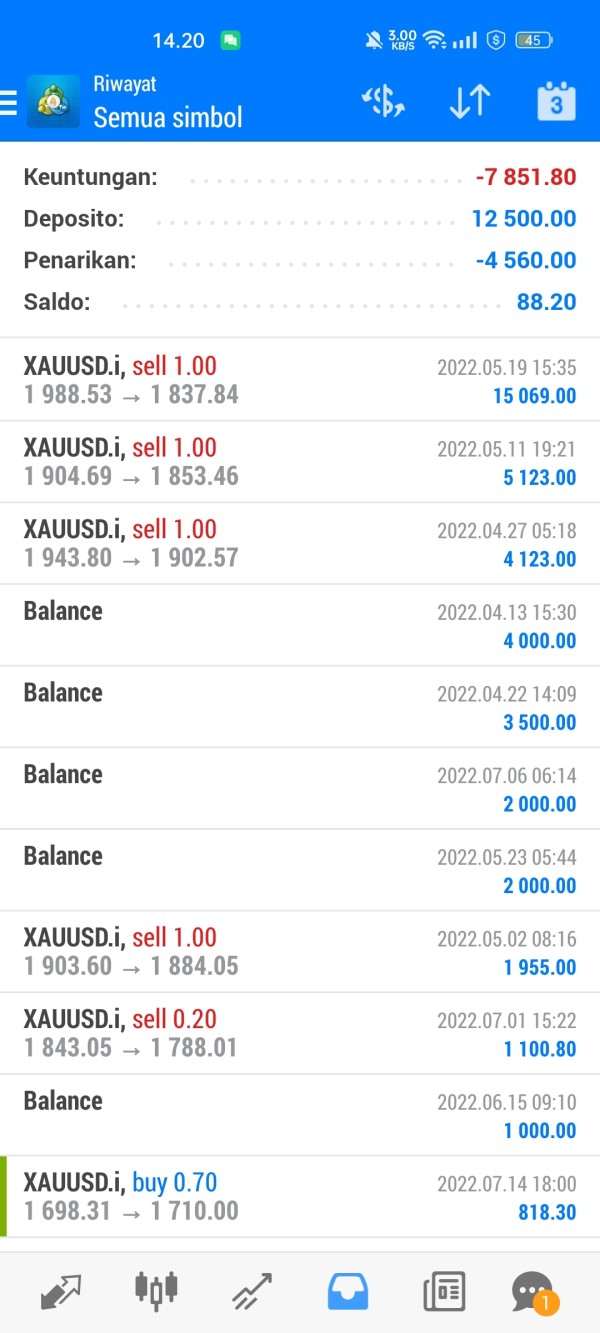Expand the XAUUSD.i sell with 4 123.00 profit

pyautogui.click(x=300, y=543)
